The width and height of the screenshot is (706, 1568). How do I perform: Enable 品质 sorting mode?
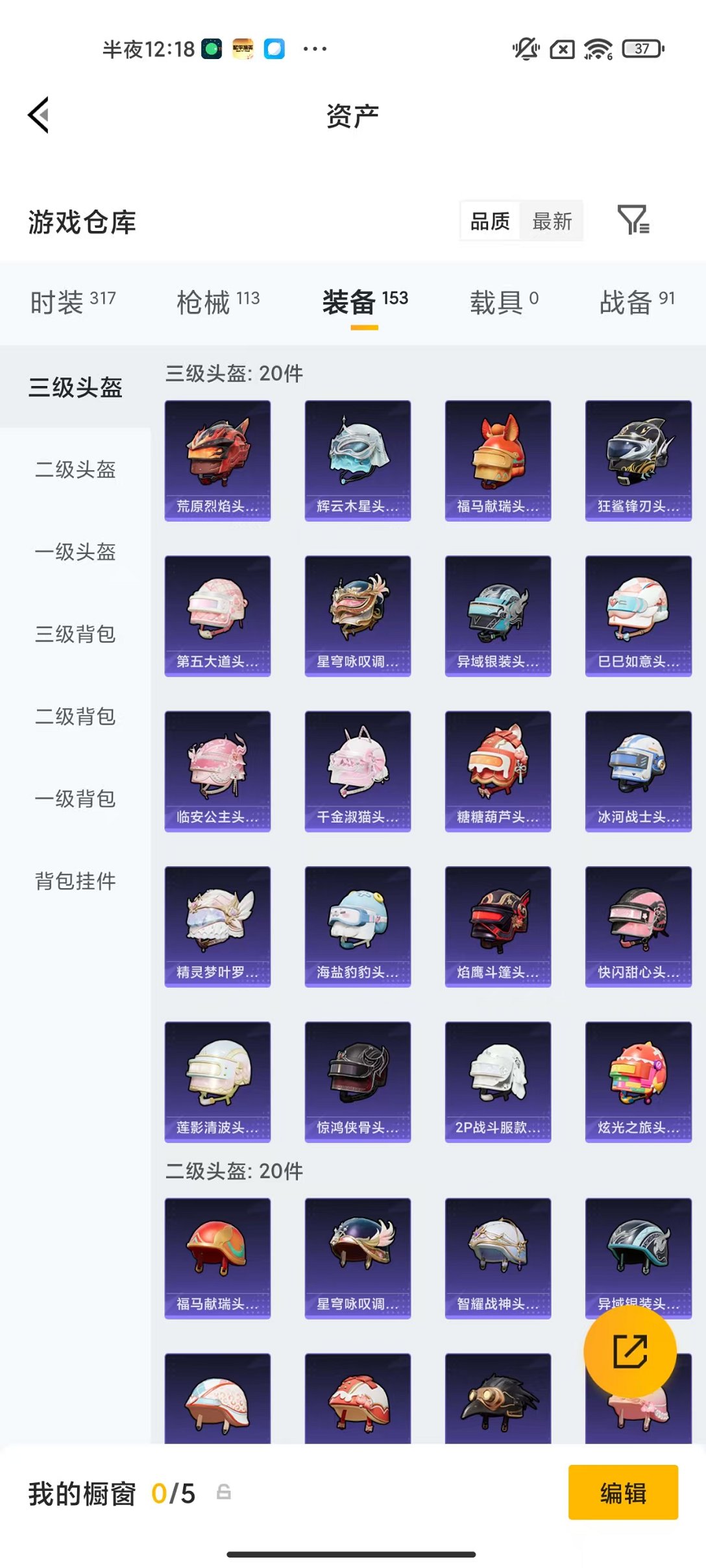(489, 221)
